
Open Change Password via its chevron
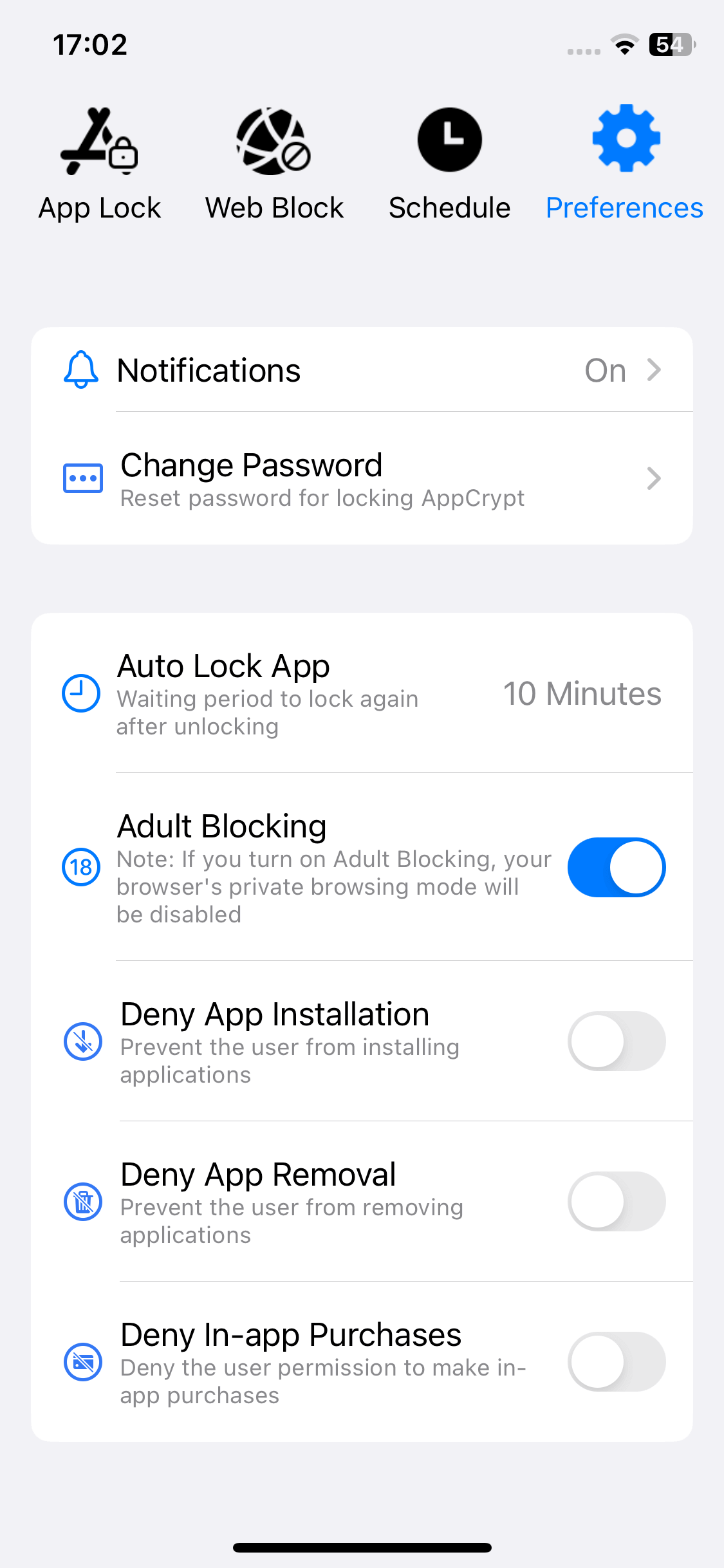(x=655, y=478)
